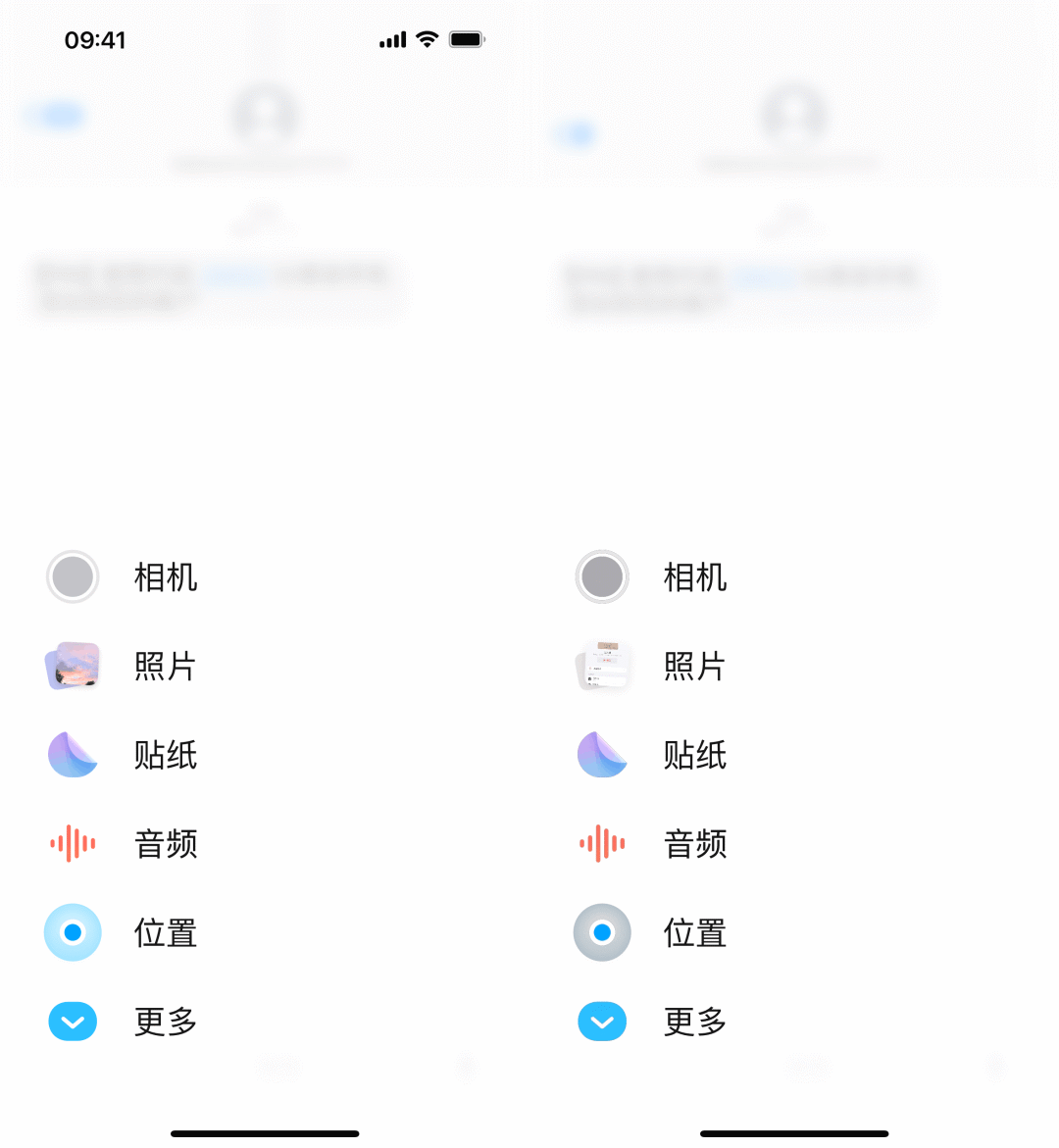Select the sticker icon on right panel
The height and width of the screenshot is (1148, 1059).
(602, 755)
